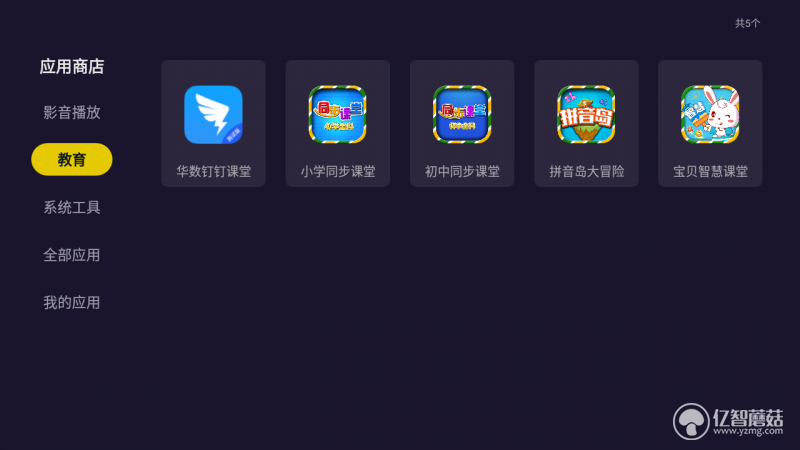The image size is (800, 450).
Task: Go to 我的应用
Action: coord(71,302)
